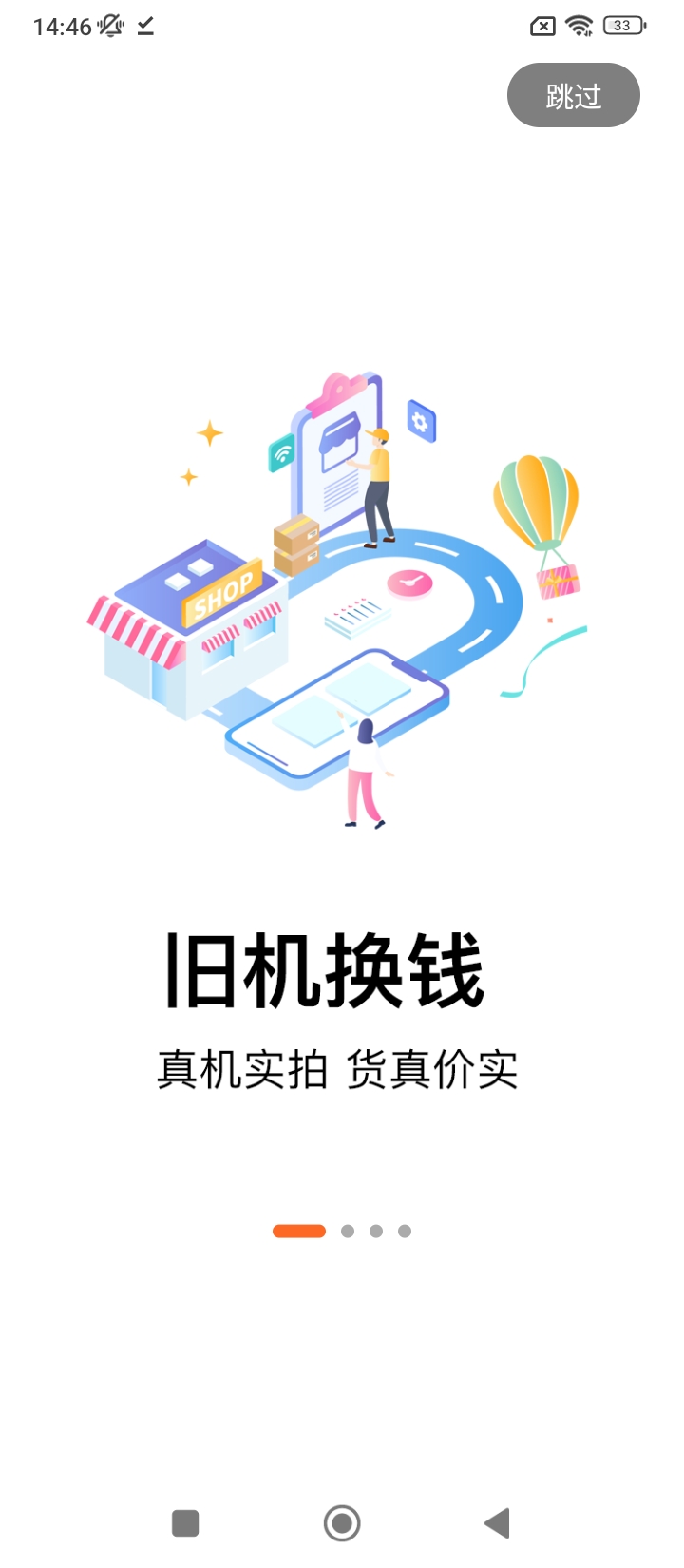684x1568 pixels.
Task: Go to the home screen
Action: [x=342, y=1522]
